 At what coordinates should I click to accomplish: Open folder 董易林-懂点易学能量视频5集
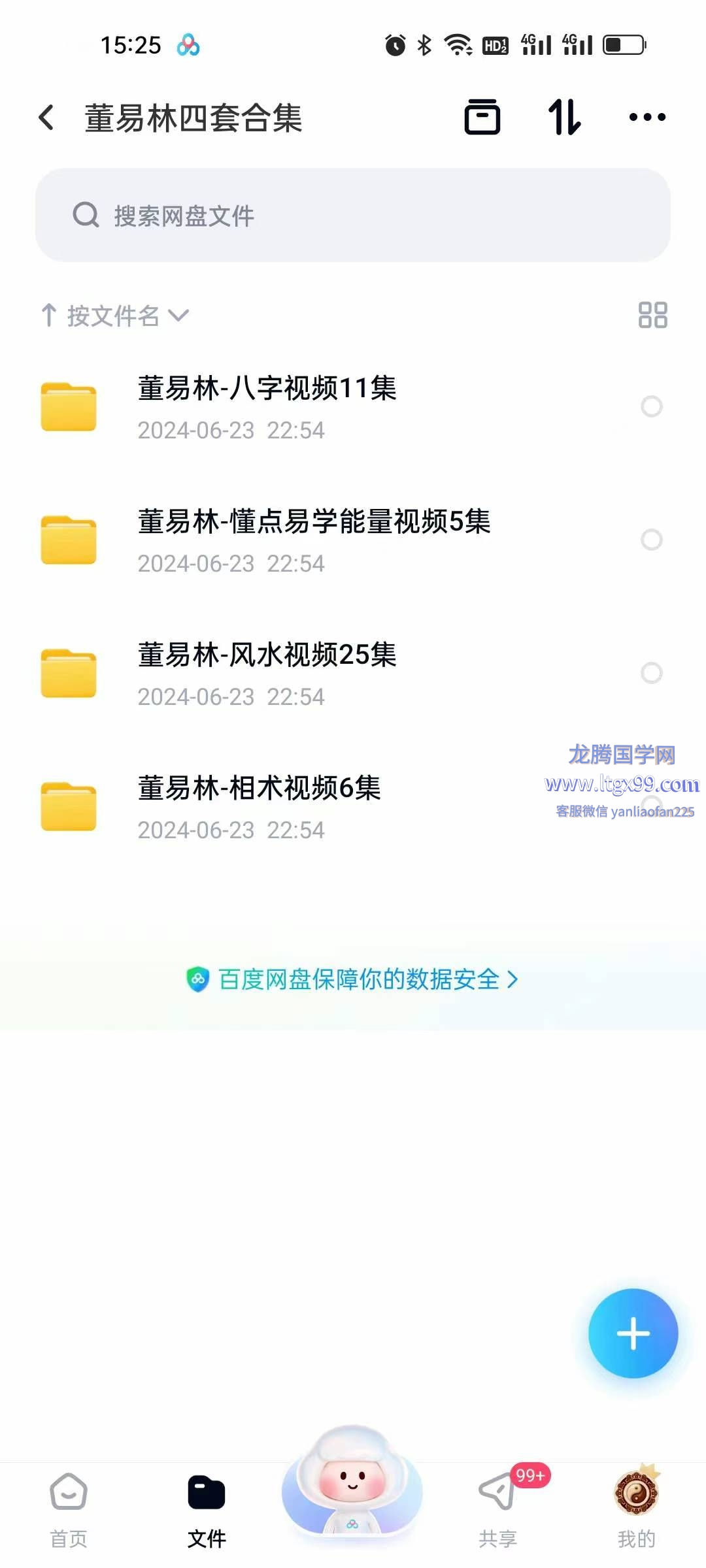[x=314, y=540]
